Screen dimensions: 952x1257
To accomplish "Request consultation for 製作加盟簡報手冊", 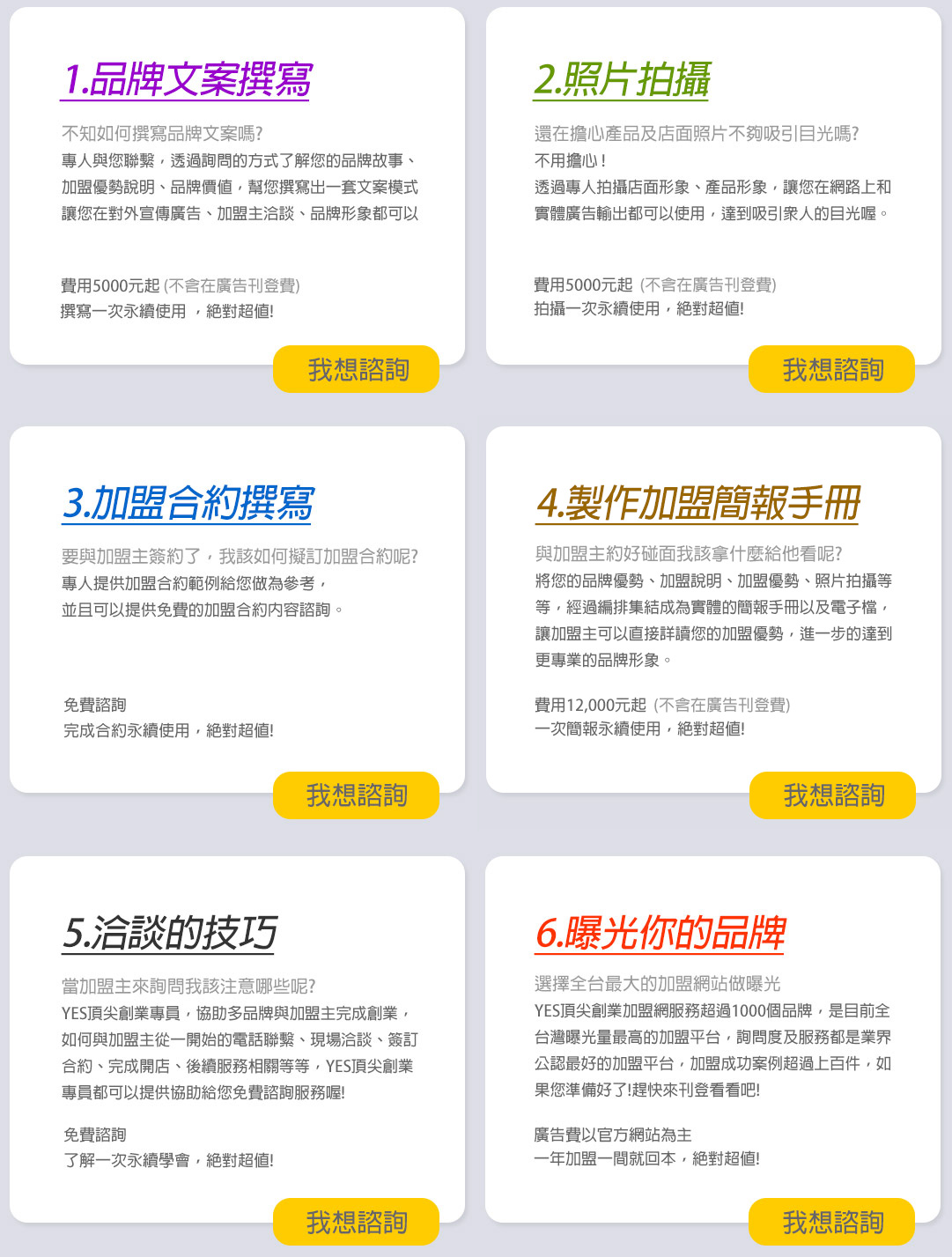I will click(832, 795).
